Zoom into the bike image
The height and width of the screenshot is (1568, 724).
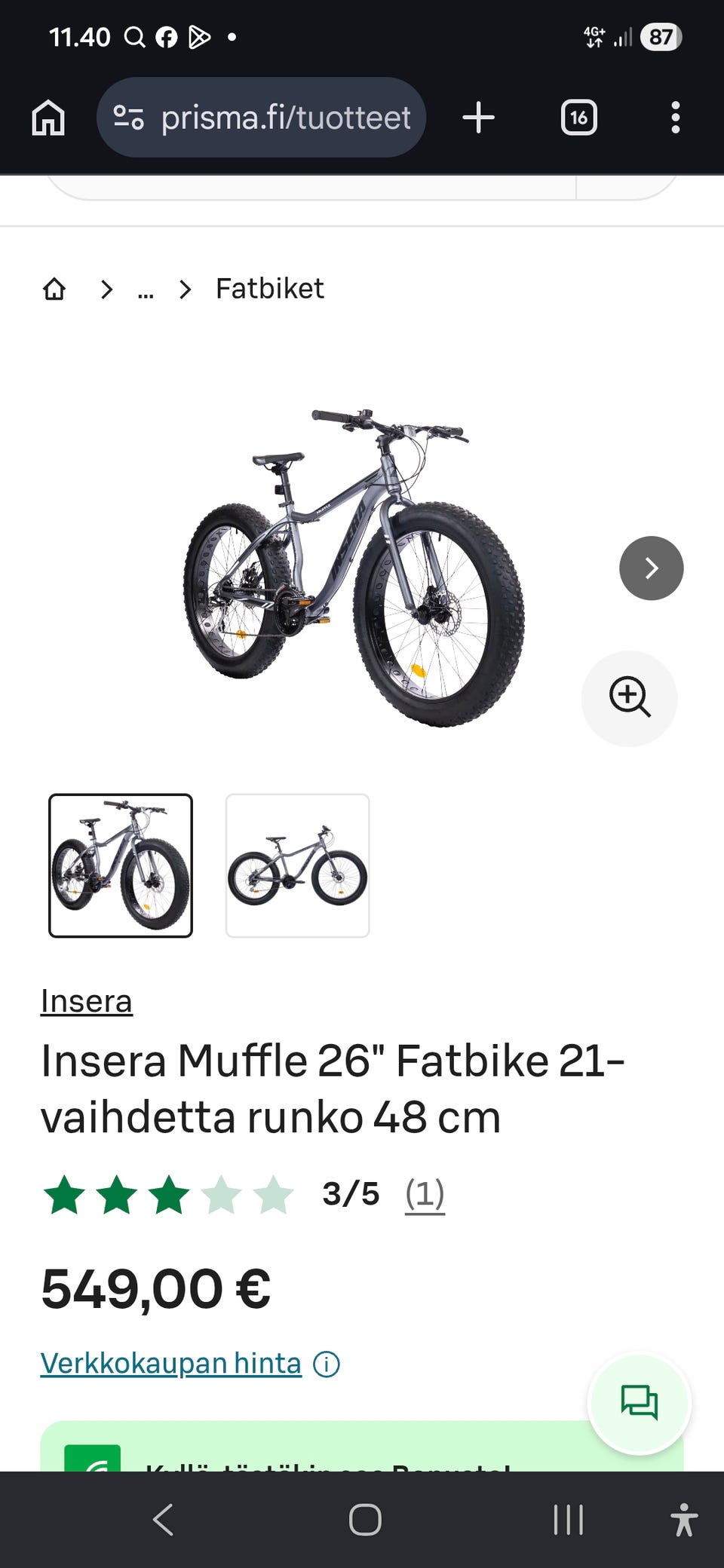[630, 699]
